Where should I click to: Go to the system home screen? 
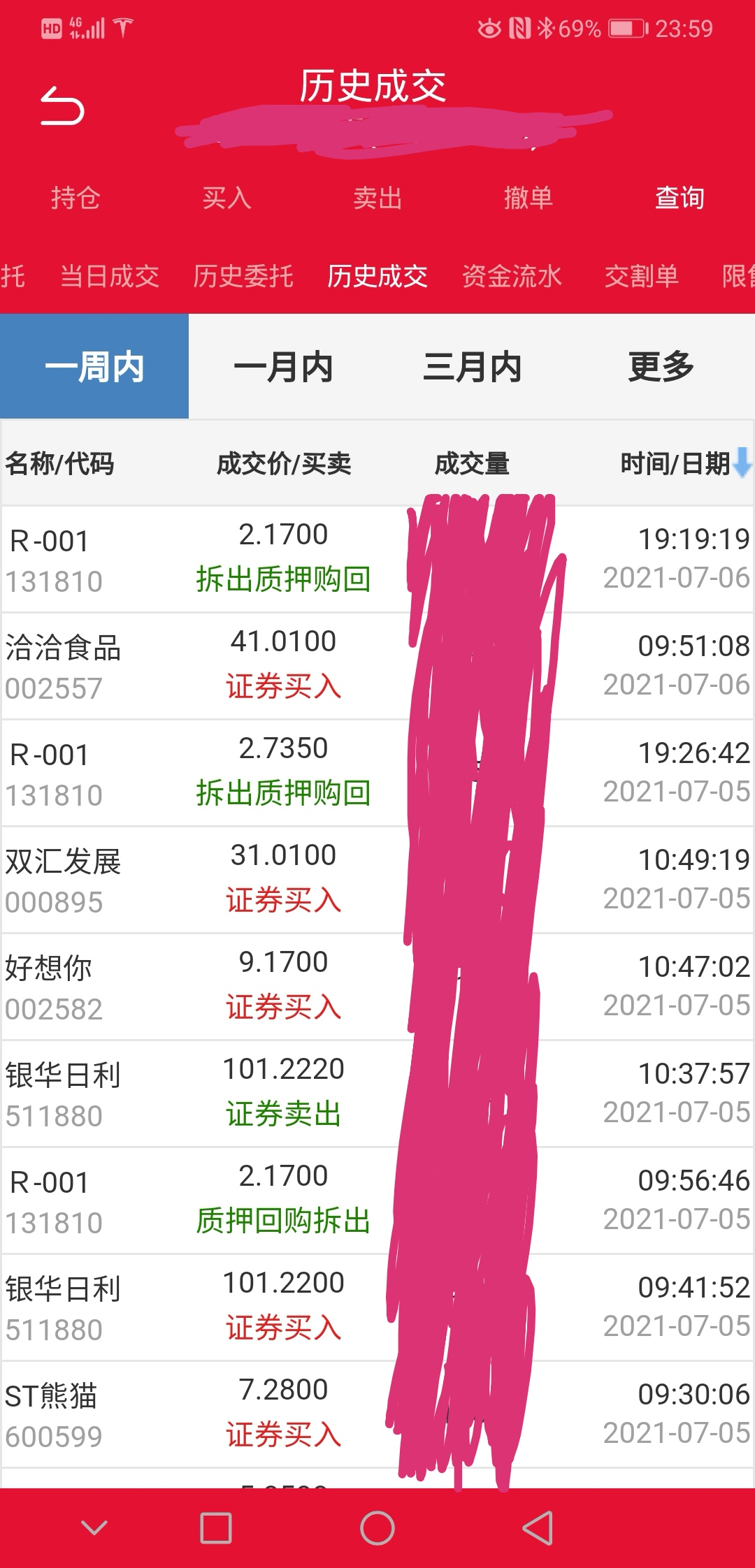coord(377,1528)
